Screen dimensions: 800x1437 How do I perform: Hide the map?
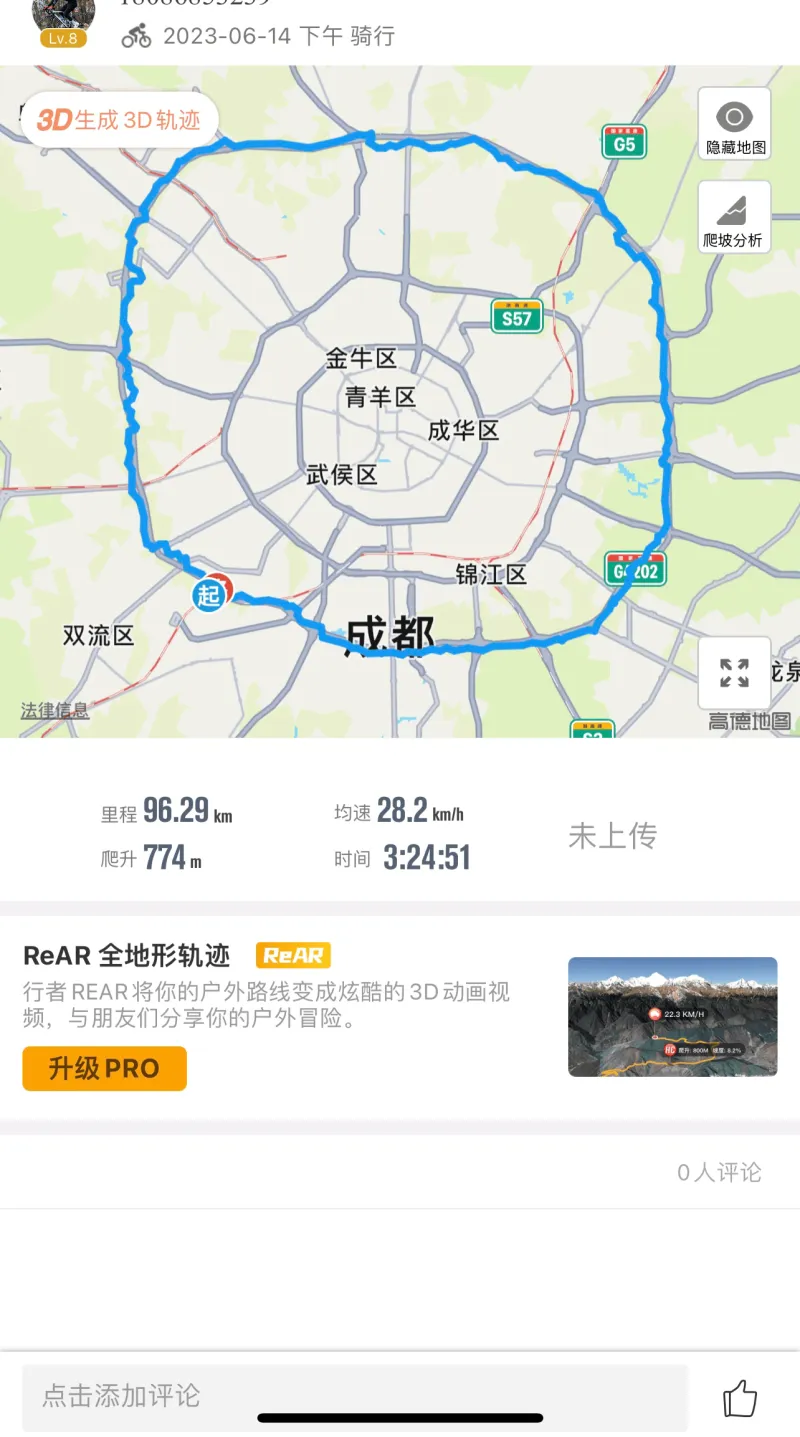(x=734, y=124)
